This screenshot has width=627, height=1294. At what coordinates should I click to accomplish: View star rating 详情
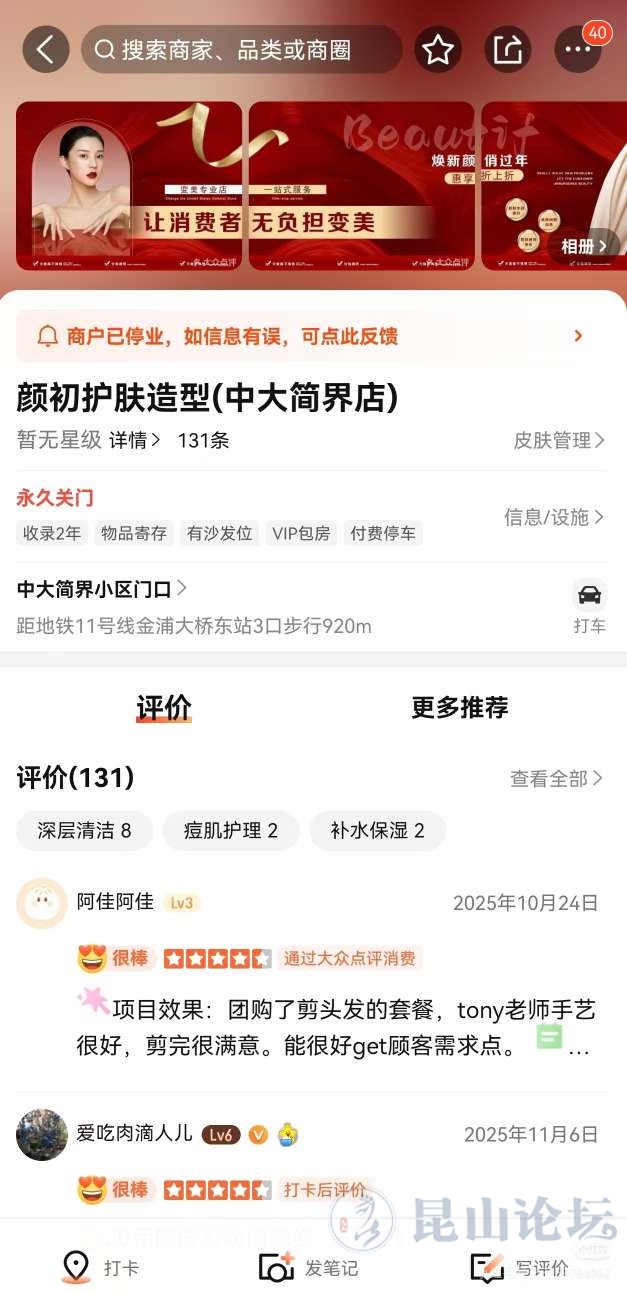pyautogui.click(x=134, y=440)
